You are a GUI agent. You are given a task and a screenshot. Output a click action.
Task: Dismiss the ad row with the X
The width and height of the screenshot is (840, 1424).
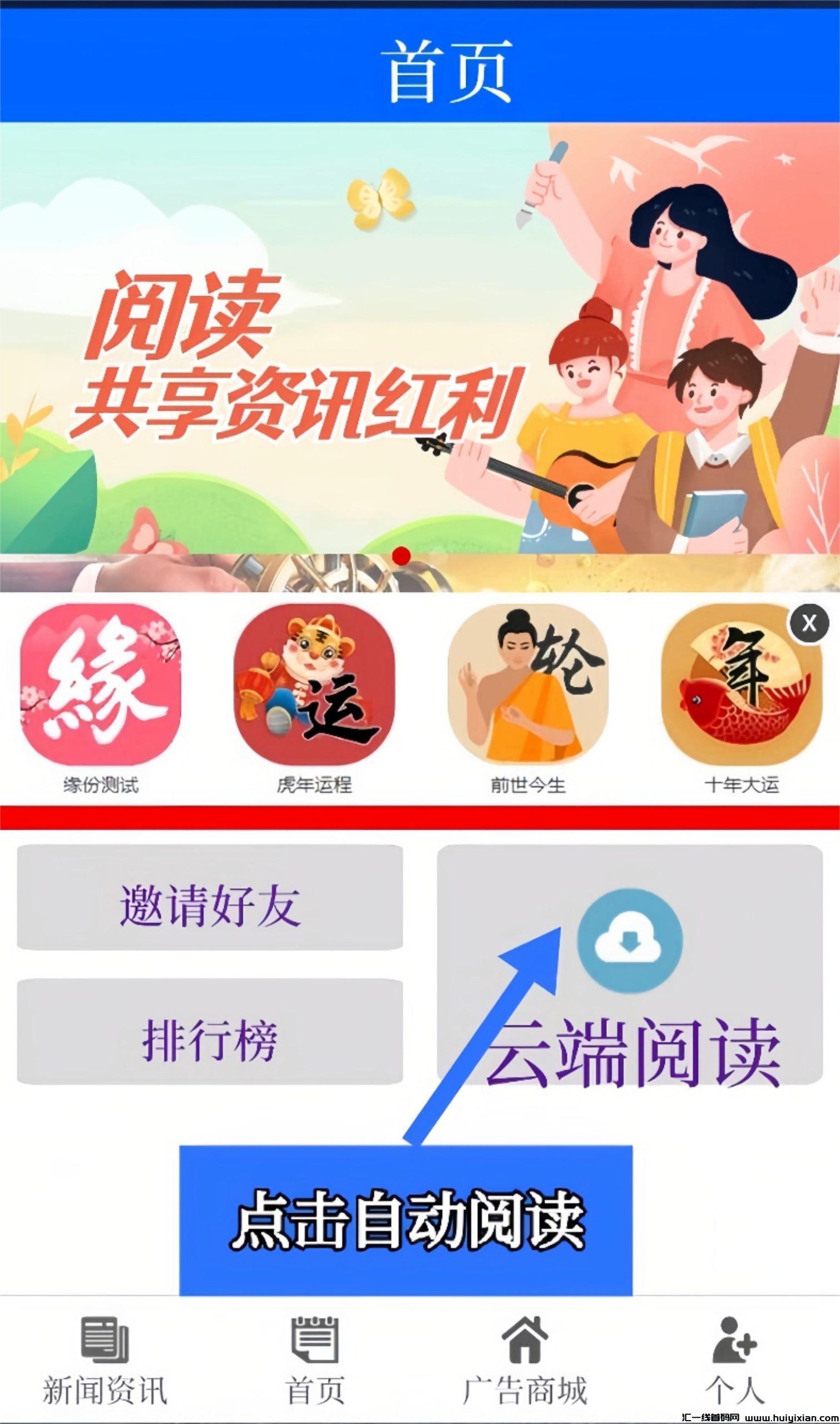809,623
